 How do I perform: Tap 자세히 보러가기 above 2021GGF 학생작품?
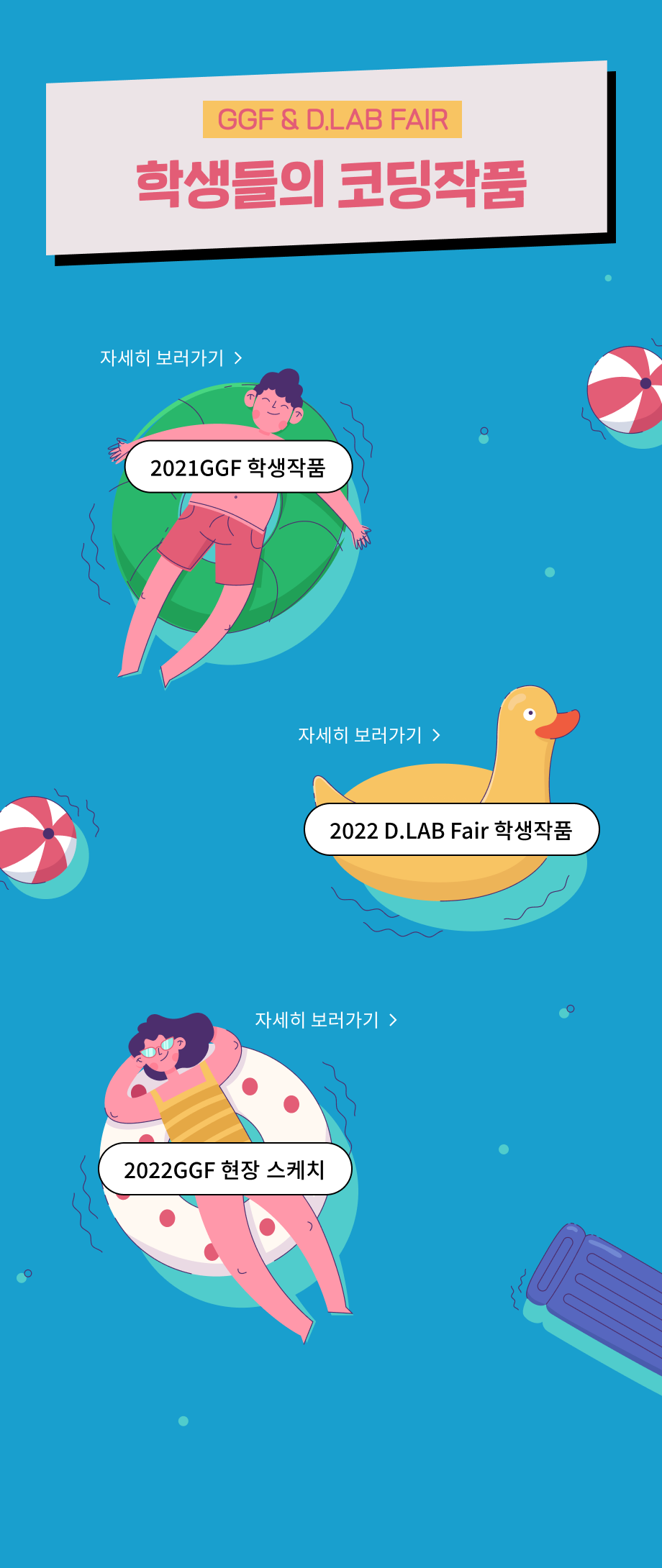171,357
